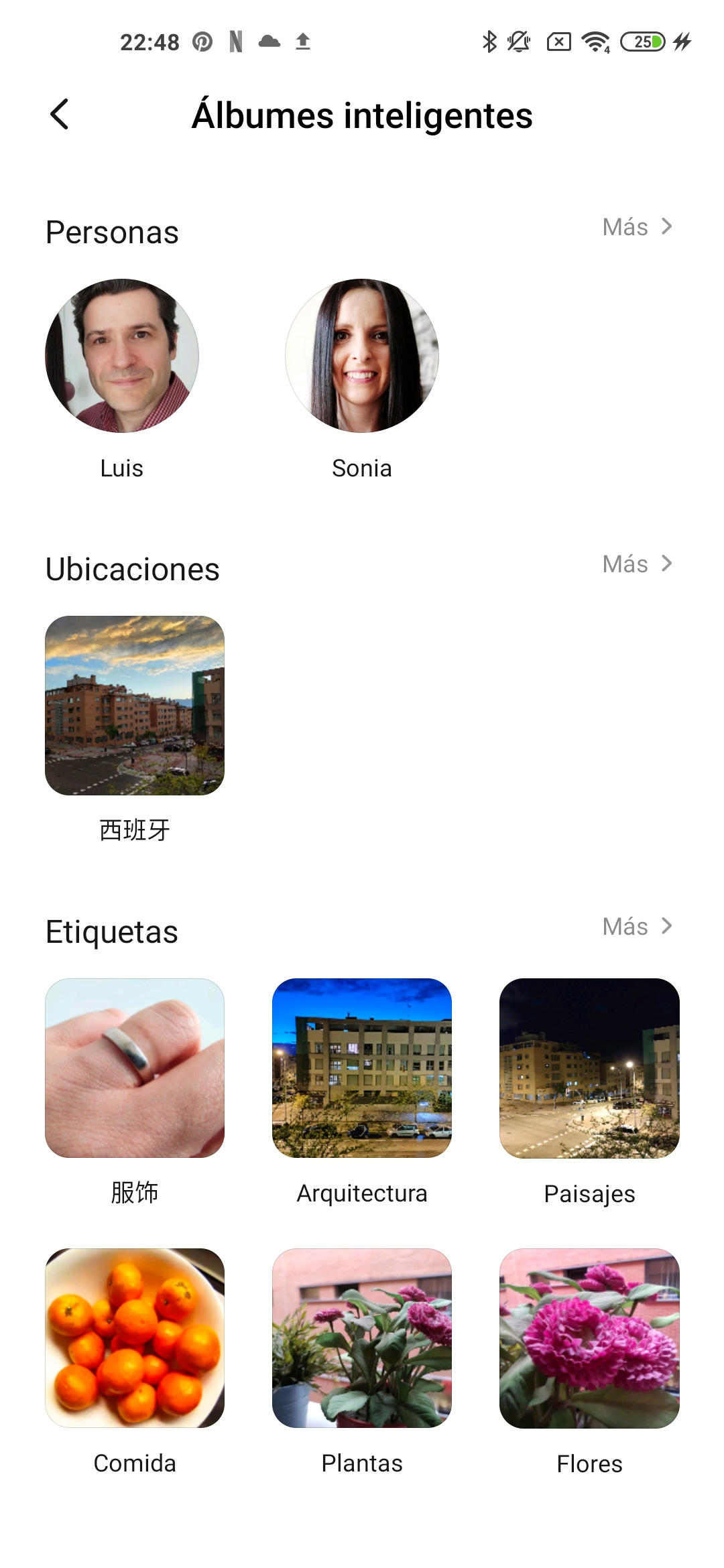Show more in Personas section
Screen dimensions: 724x1568
(x=637, y=227)
